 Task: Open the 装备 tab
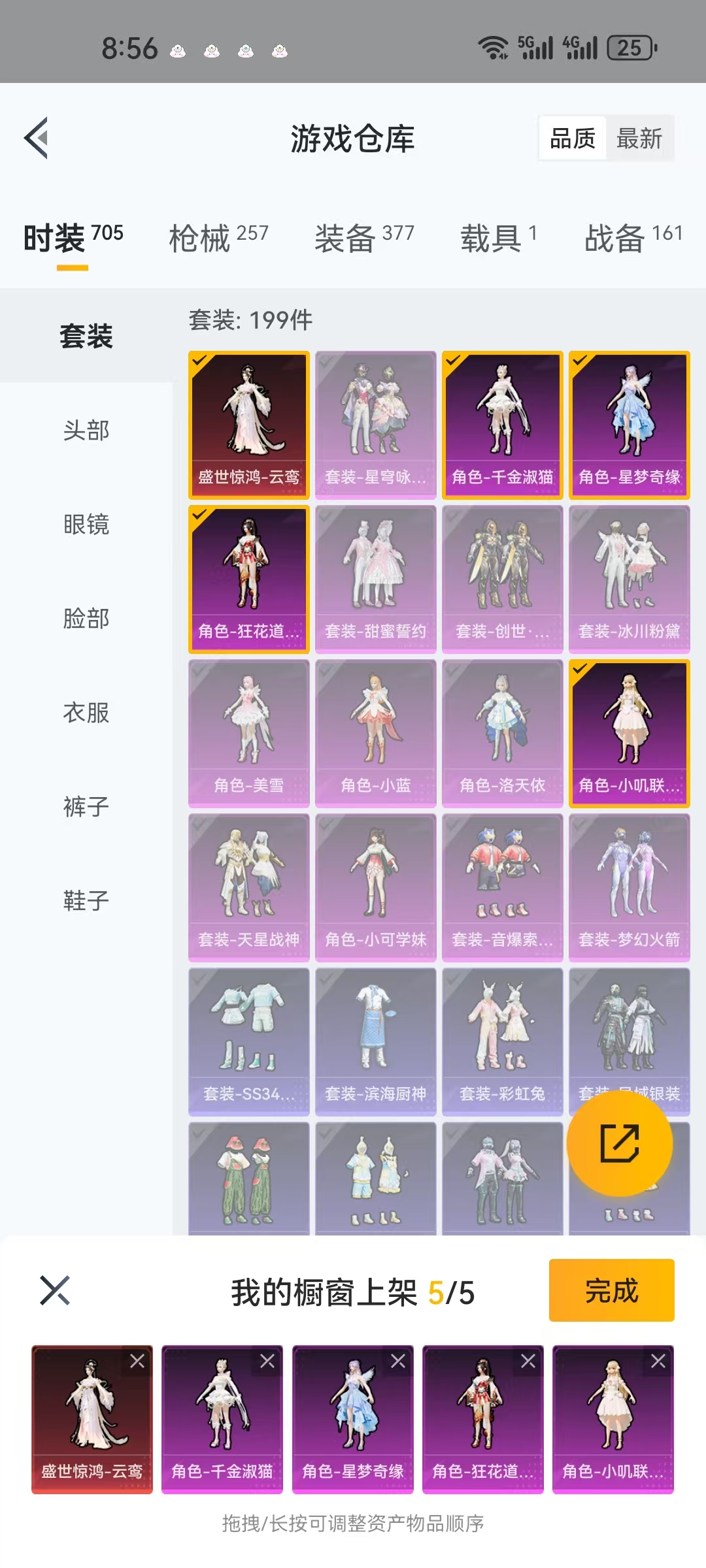pos(364,238)
